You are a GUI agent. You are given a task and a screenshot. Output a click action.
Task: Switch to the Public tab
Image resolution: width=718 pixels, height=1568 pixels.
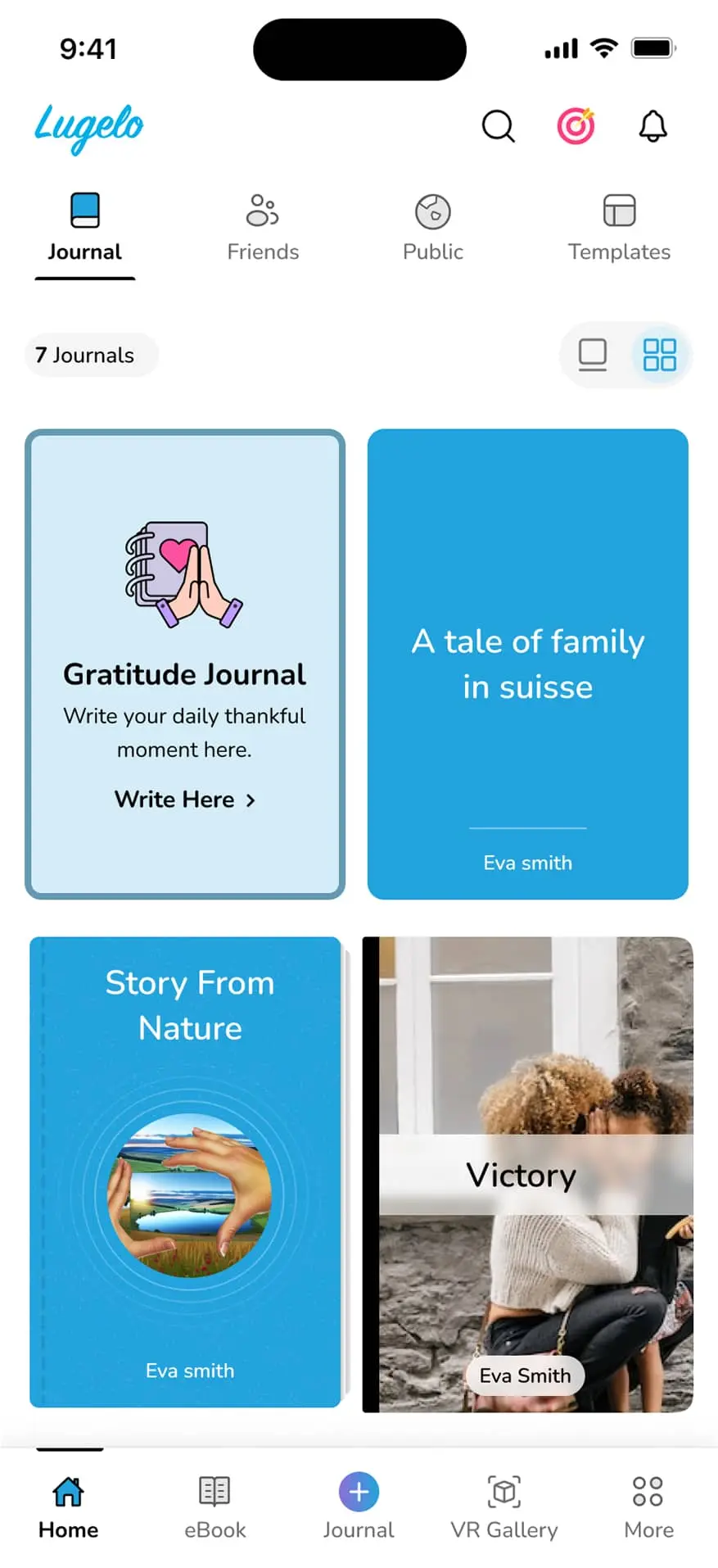click(432, 228)
